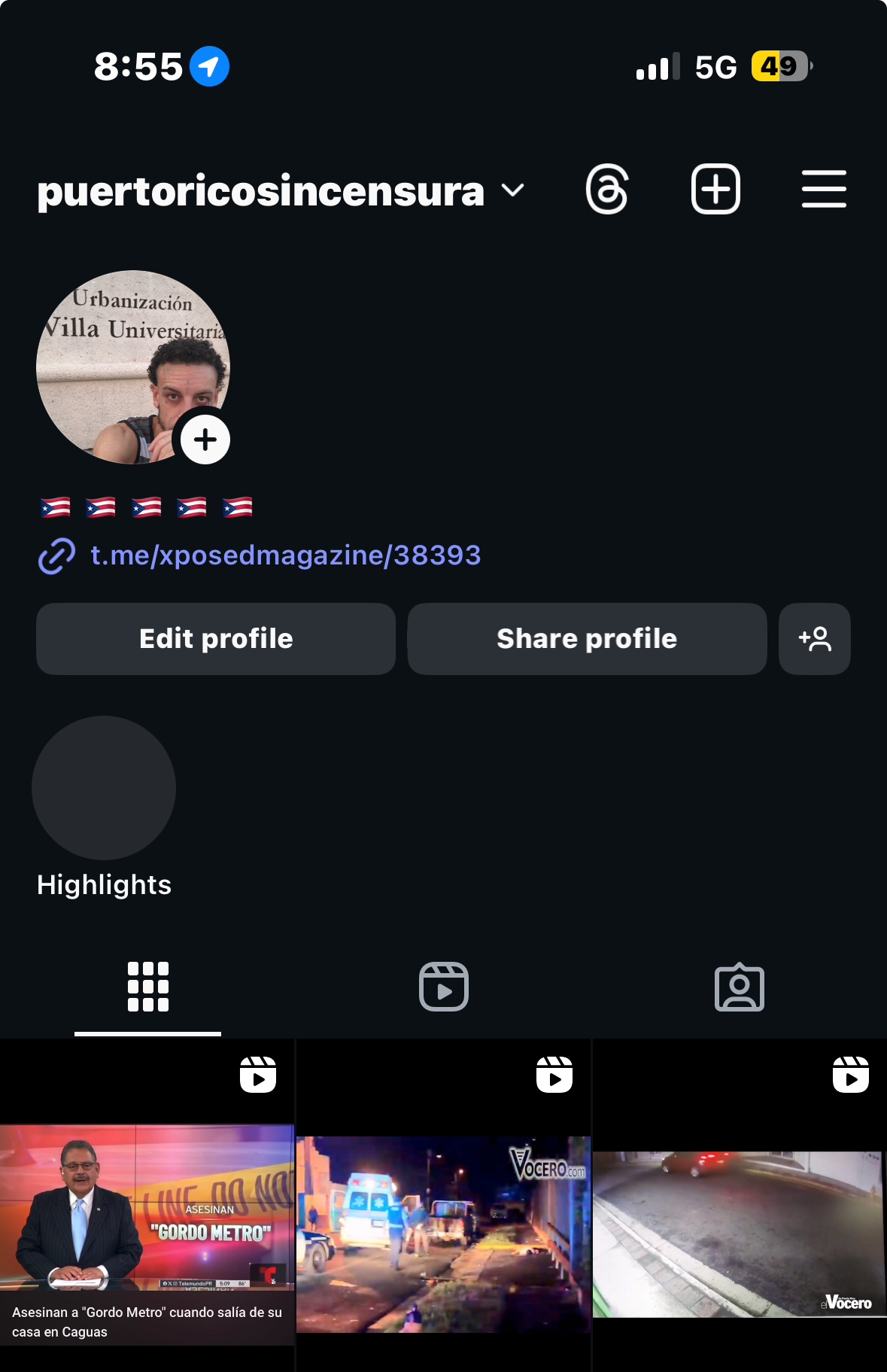This screenshot has height=1372, width=887.
Task: Open discover people icon
Action: click(x=815, y=639)
